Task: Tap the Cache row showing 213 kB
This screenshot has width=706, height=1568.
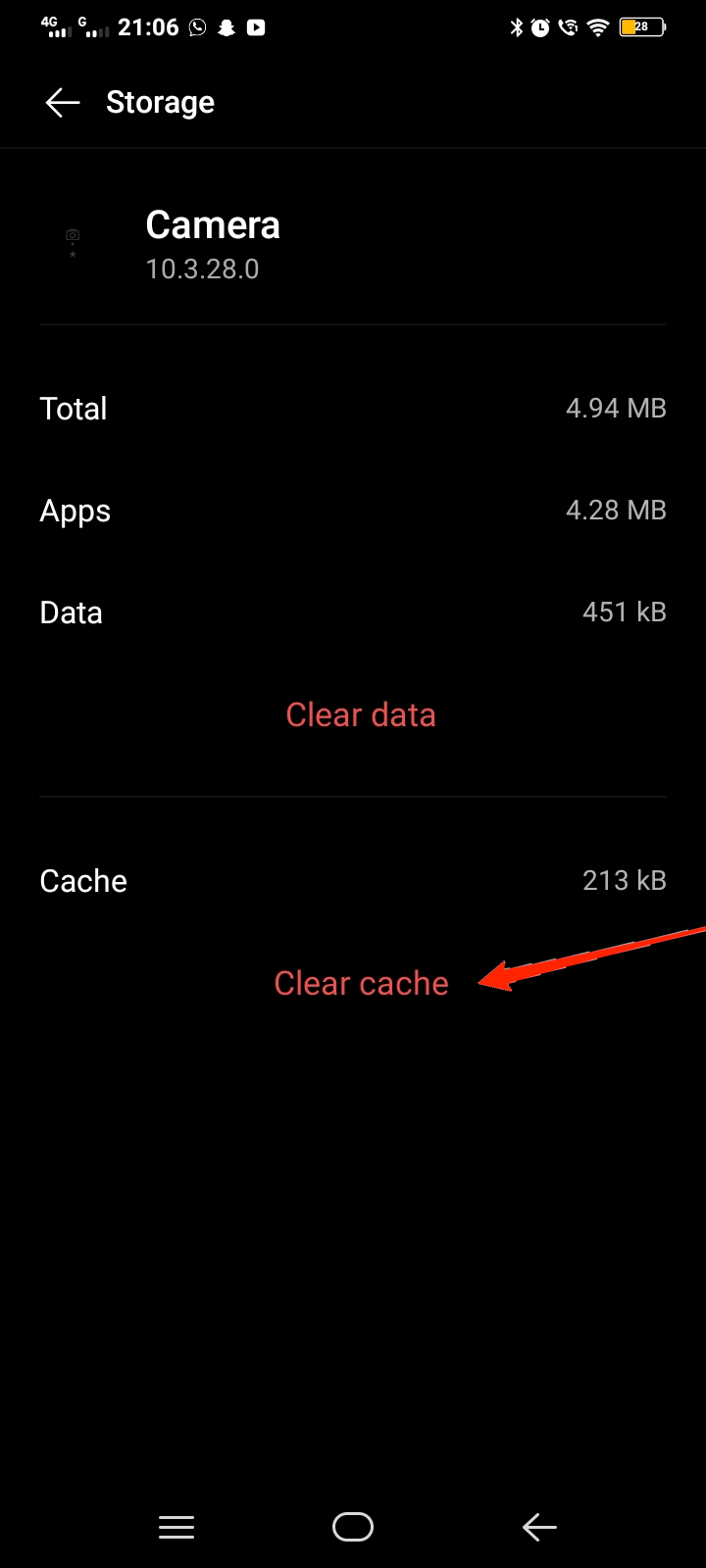Action: point(353,880)
